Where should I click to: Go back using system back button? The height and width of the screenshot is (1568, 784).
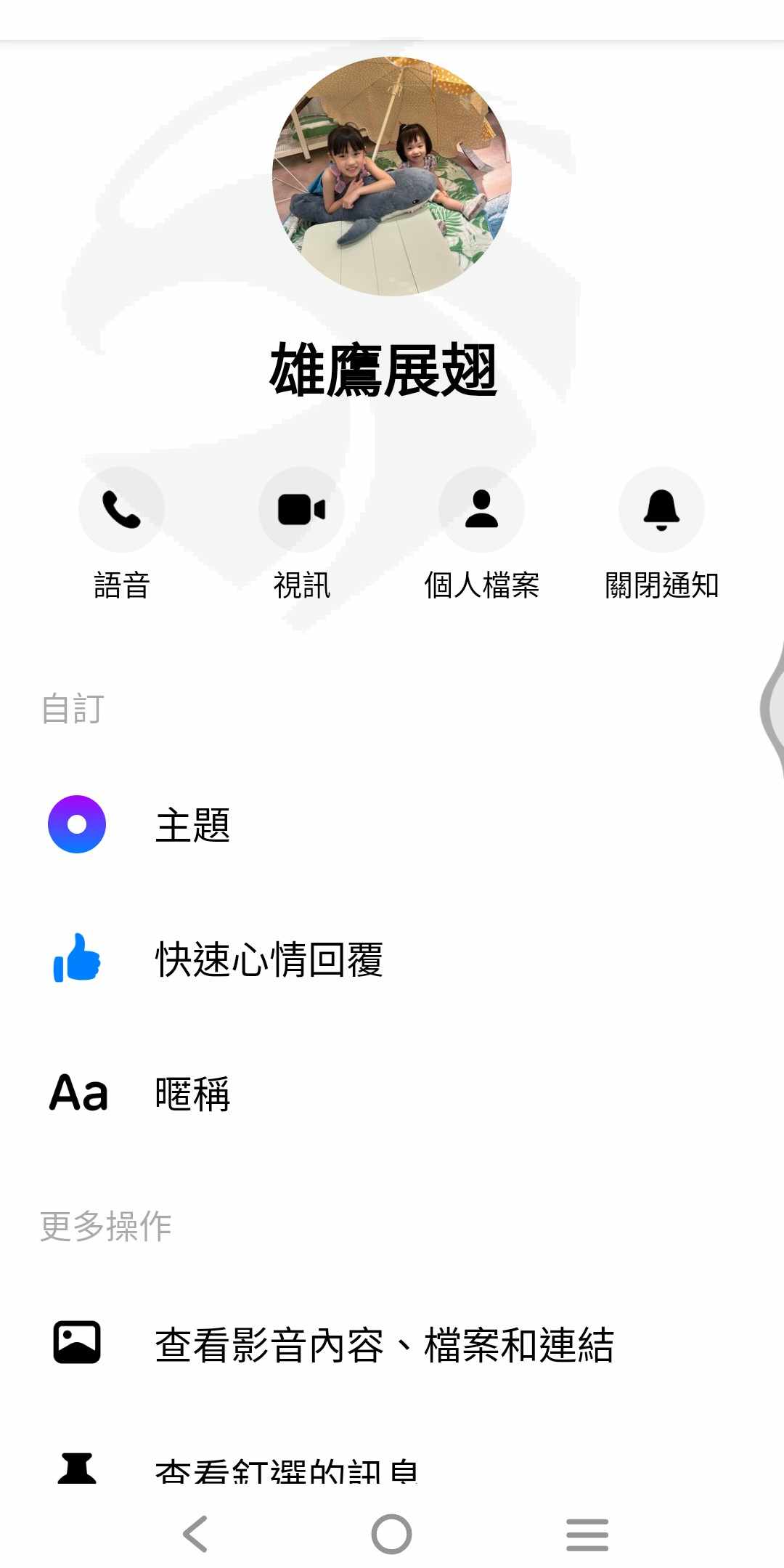click(196, 1534)
